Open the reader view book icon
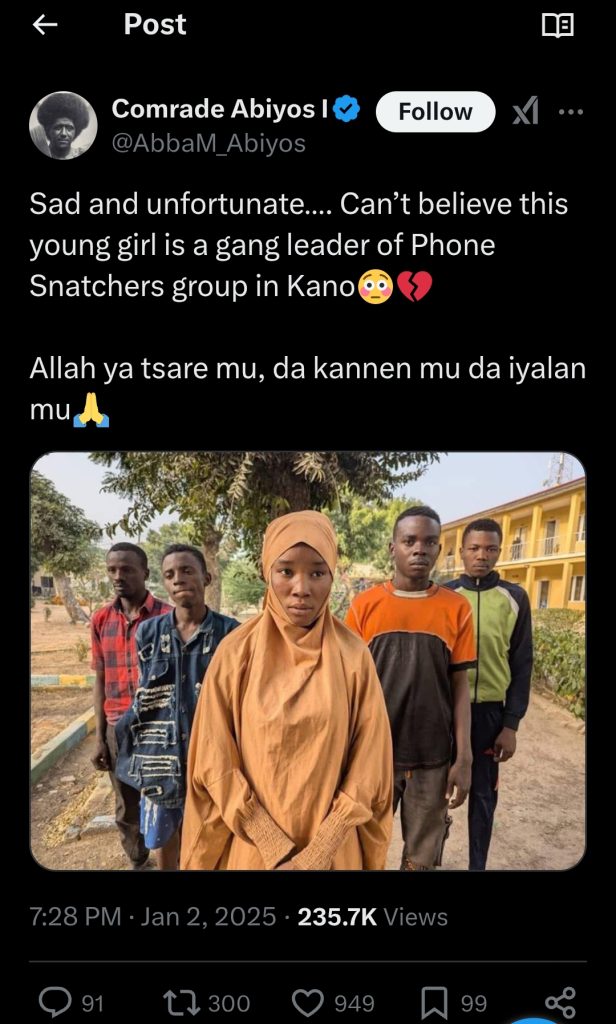This screenshot has height=1024, width=616. (x=557, y=26)
